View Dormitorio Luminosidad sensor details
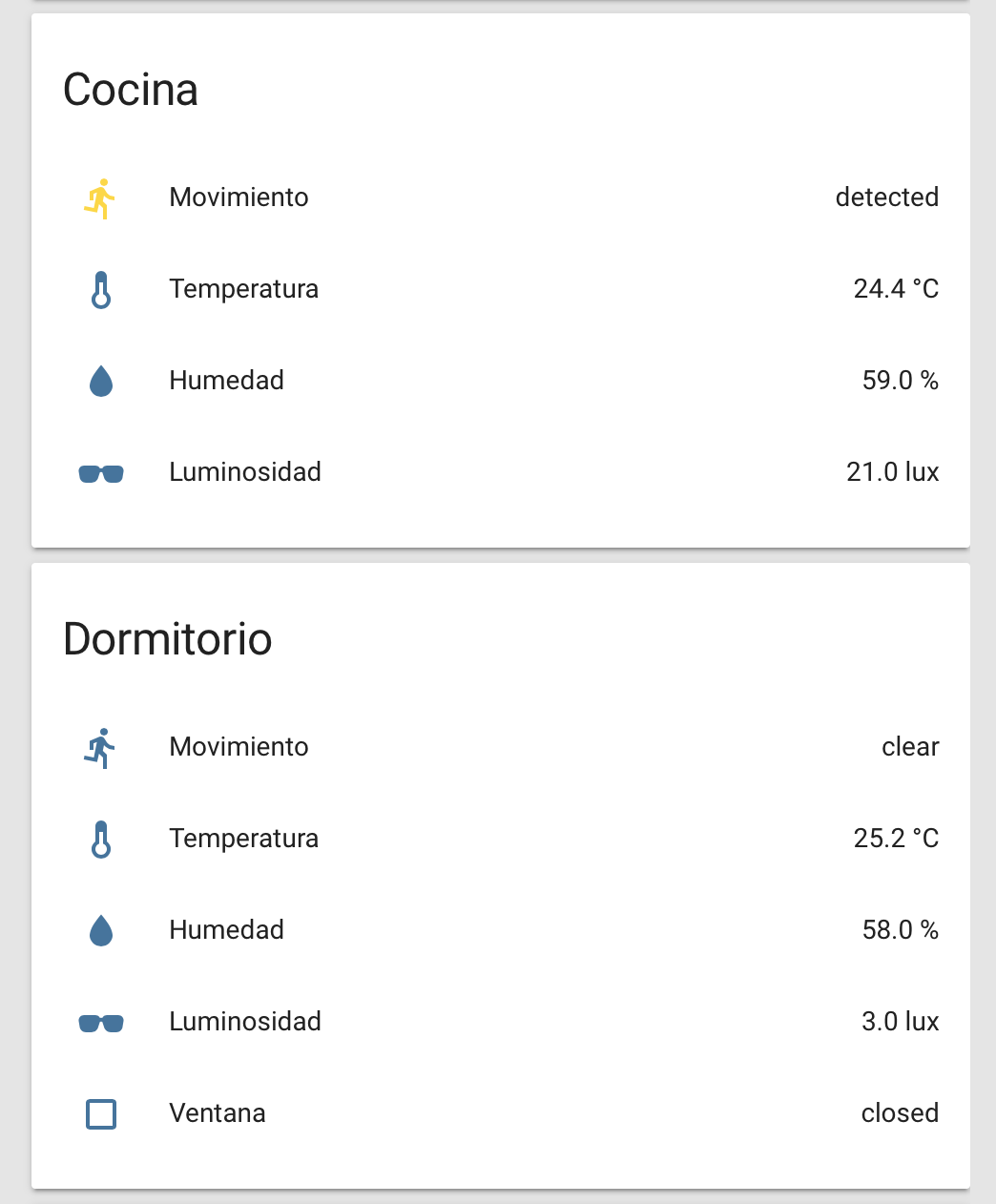This screenshot has height=1204, width=996. point(244,1022)
